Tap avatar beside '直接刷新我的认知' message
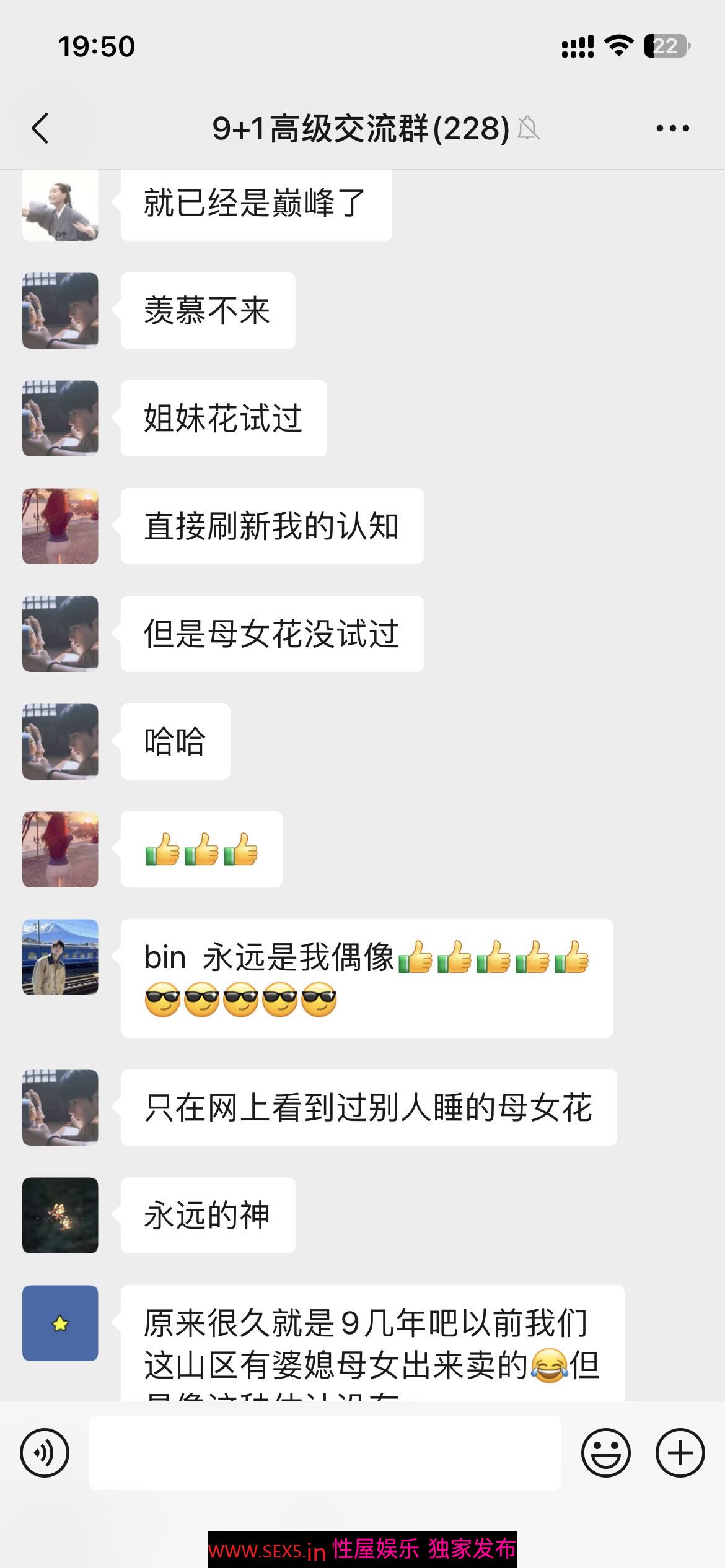725x1568 pixels. pyautogui.click(x=60, y=526)
